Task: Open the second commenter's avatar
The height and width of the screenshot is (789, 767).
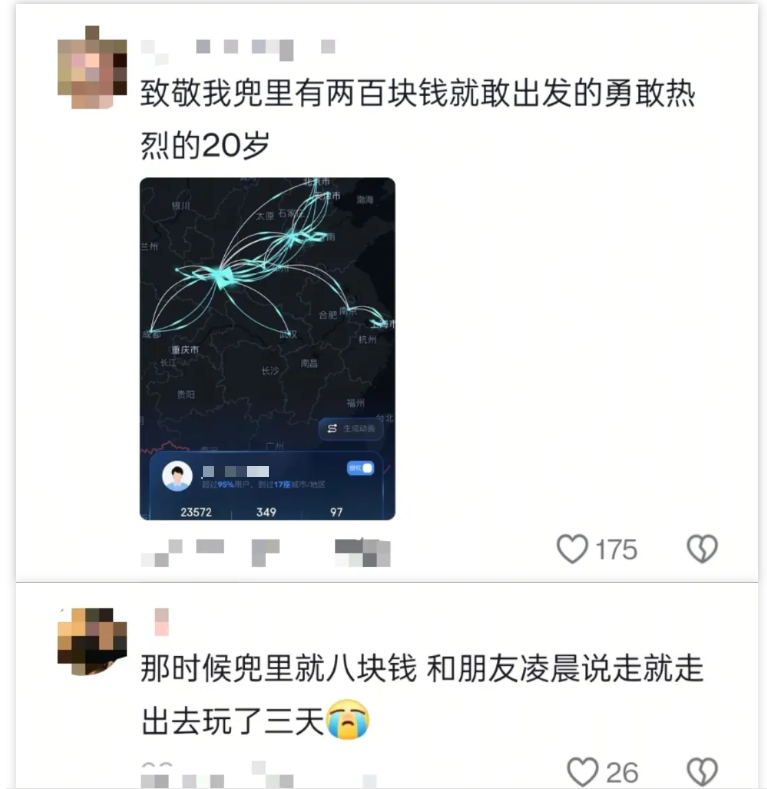Action: [91, 641]
